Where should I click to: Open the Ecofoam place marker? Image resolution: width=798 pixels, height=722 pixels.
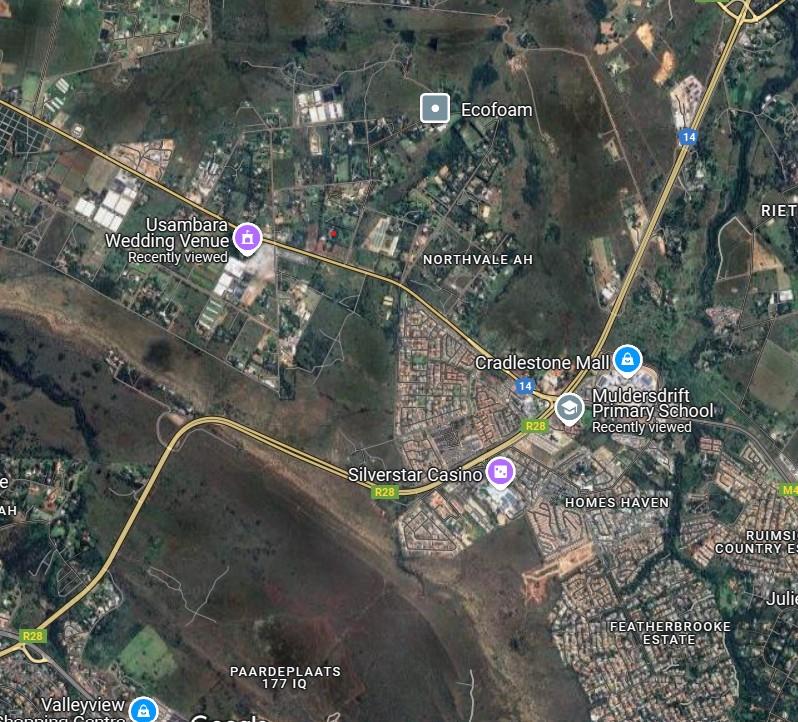[435, 108]
